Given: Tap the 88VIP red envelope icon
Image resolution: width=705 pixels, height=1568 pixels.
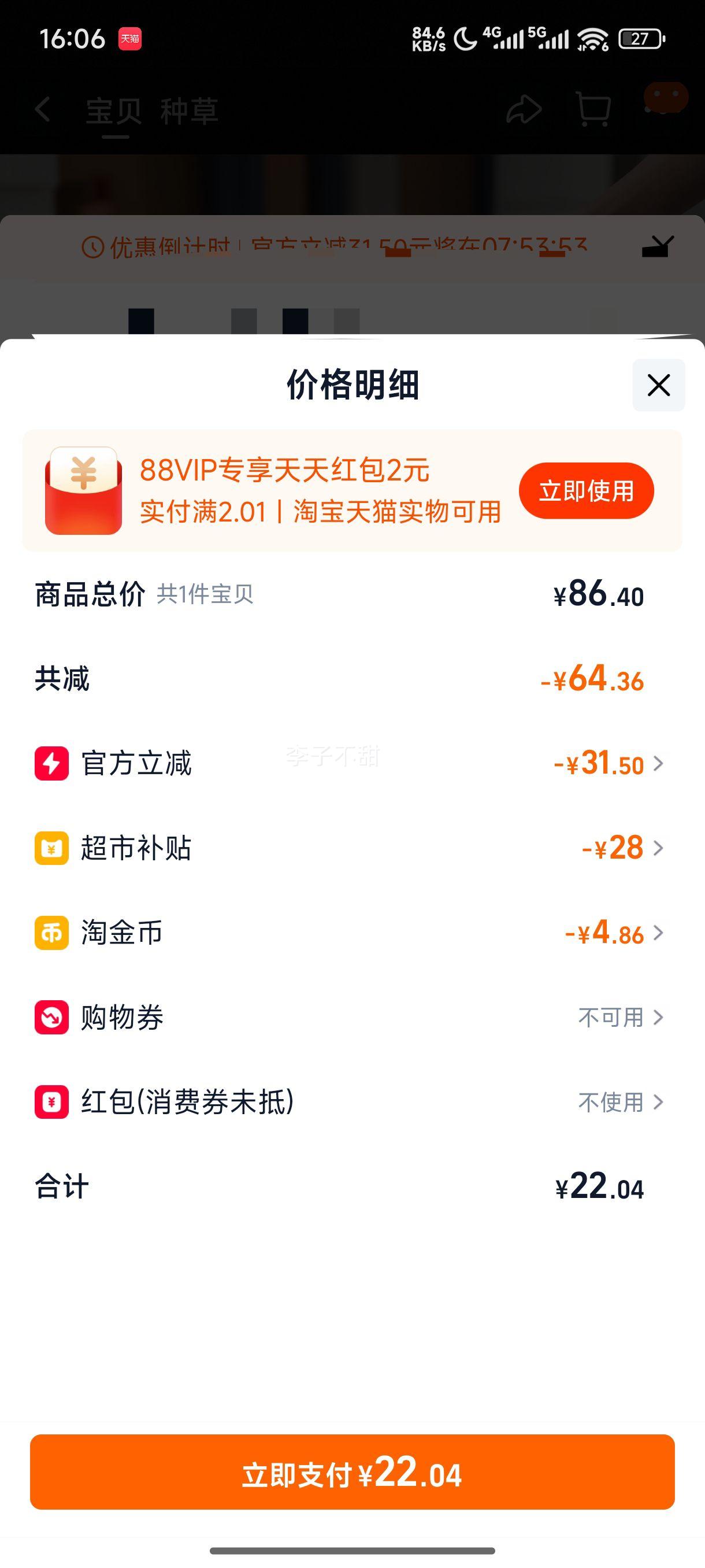Looking at the screenshot, I should click(82, 490).
